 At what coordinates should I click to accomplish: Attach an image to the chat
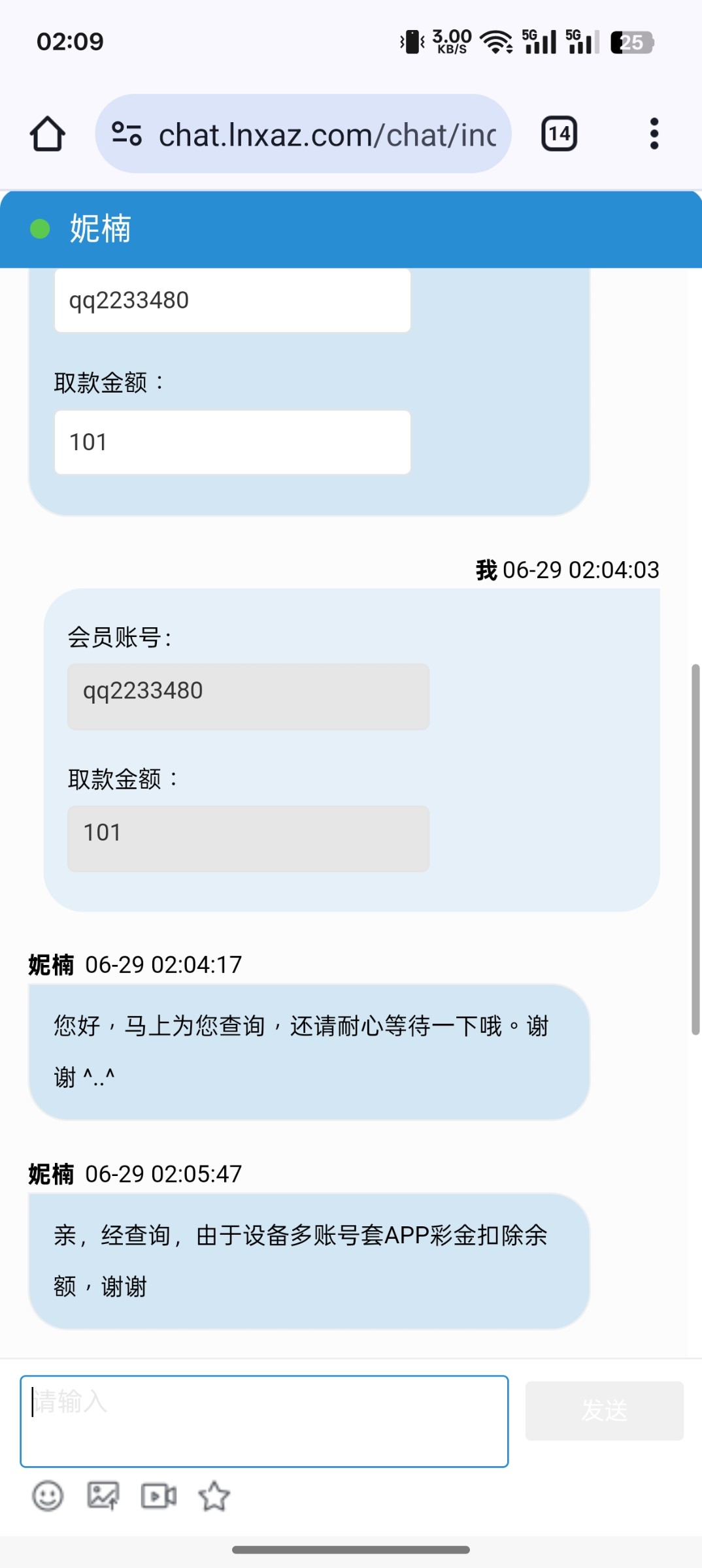point(103,1495)
